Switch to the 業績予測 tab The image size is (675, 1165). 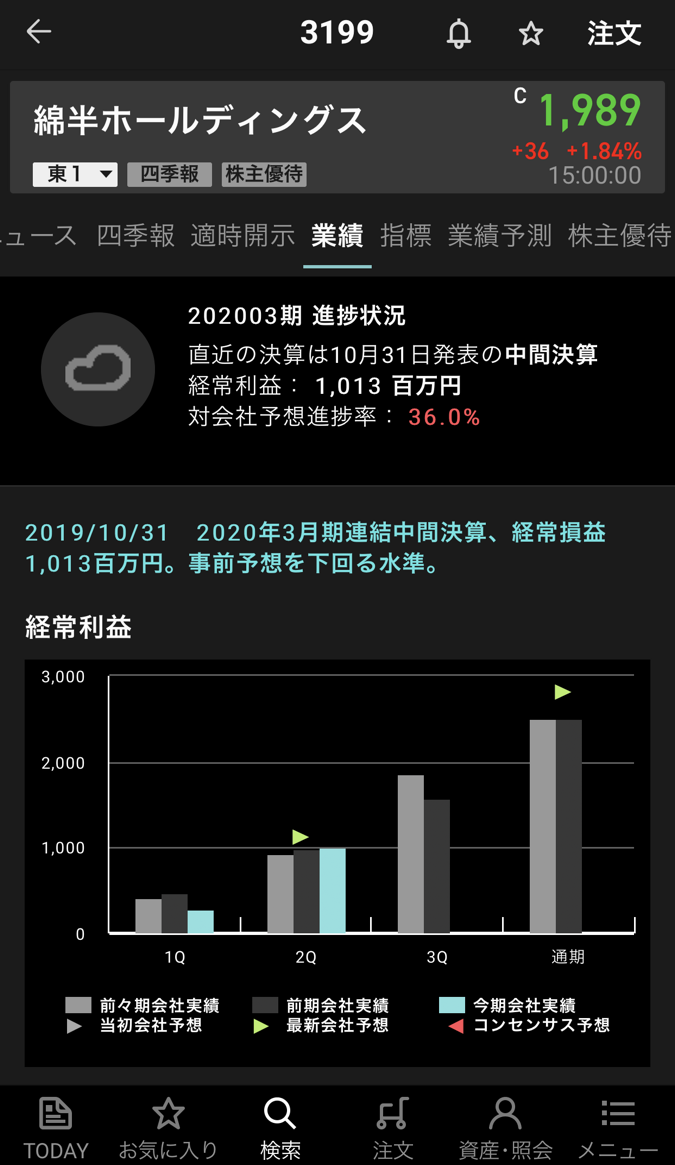500,236
